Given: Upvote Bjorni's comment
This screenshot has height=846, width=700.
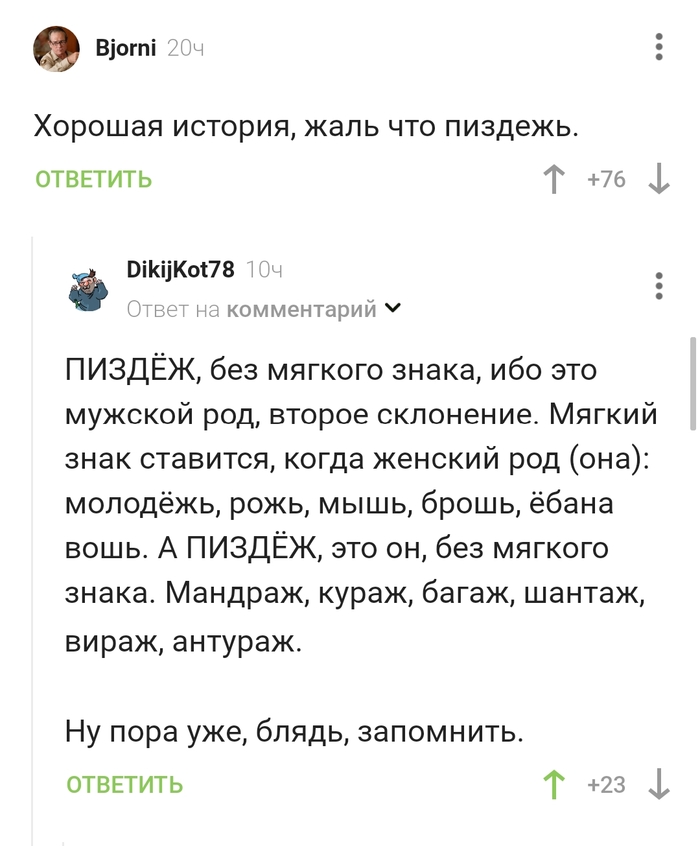Looking at the screenshot, I should tap(553, 180).
